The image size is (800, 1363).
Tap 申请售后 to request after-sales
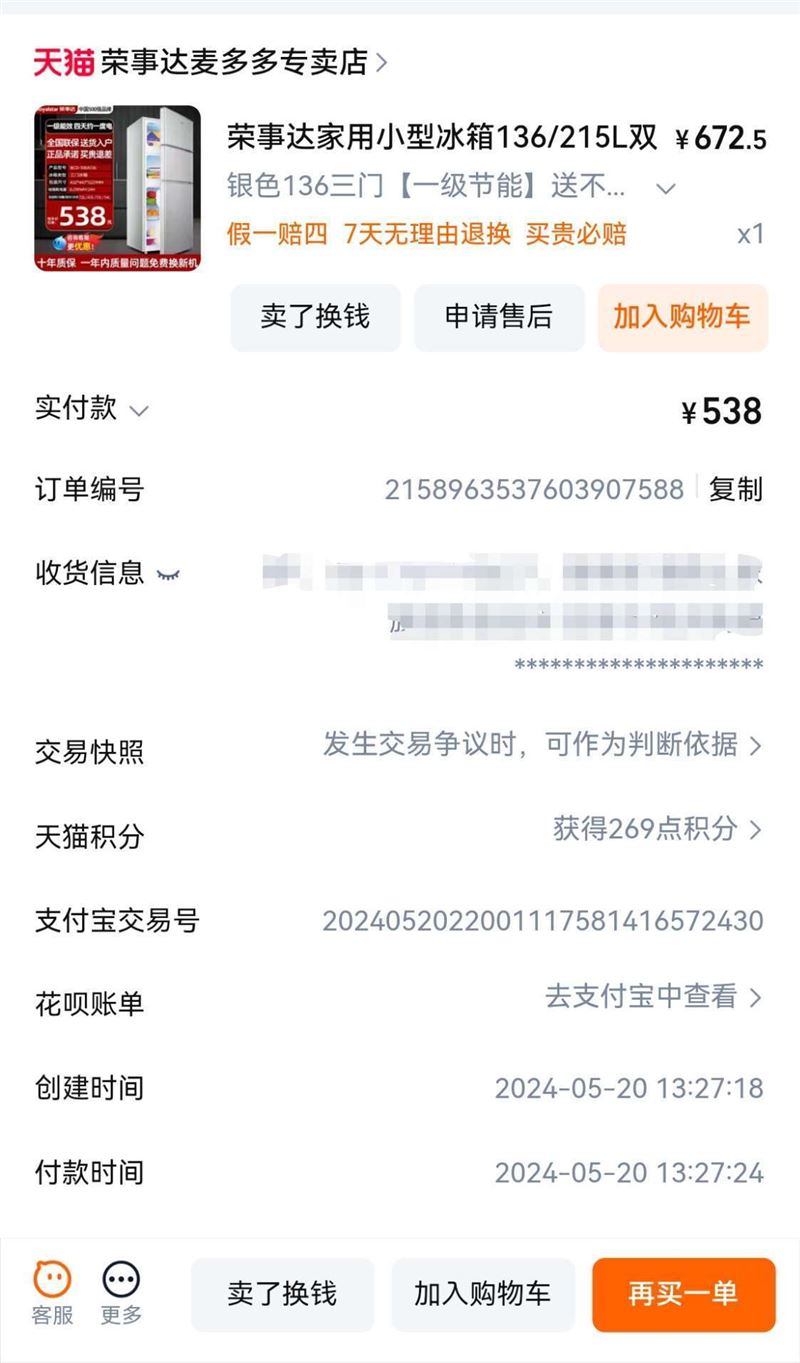499,317
